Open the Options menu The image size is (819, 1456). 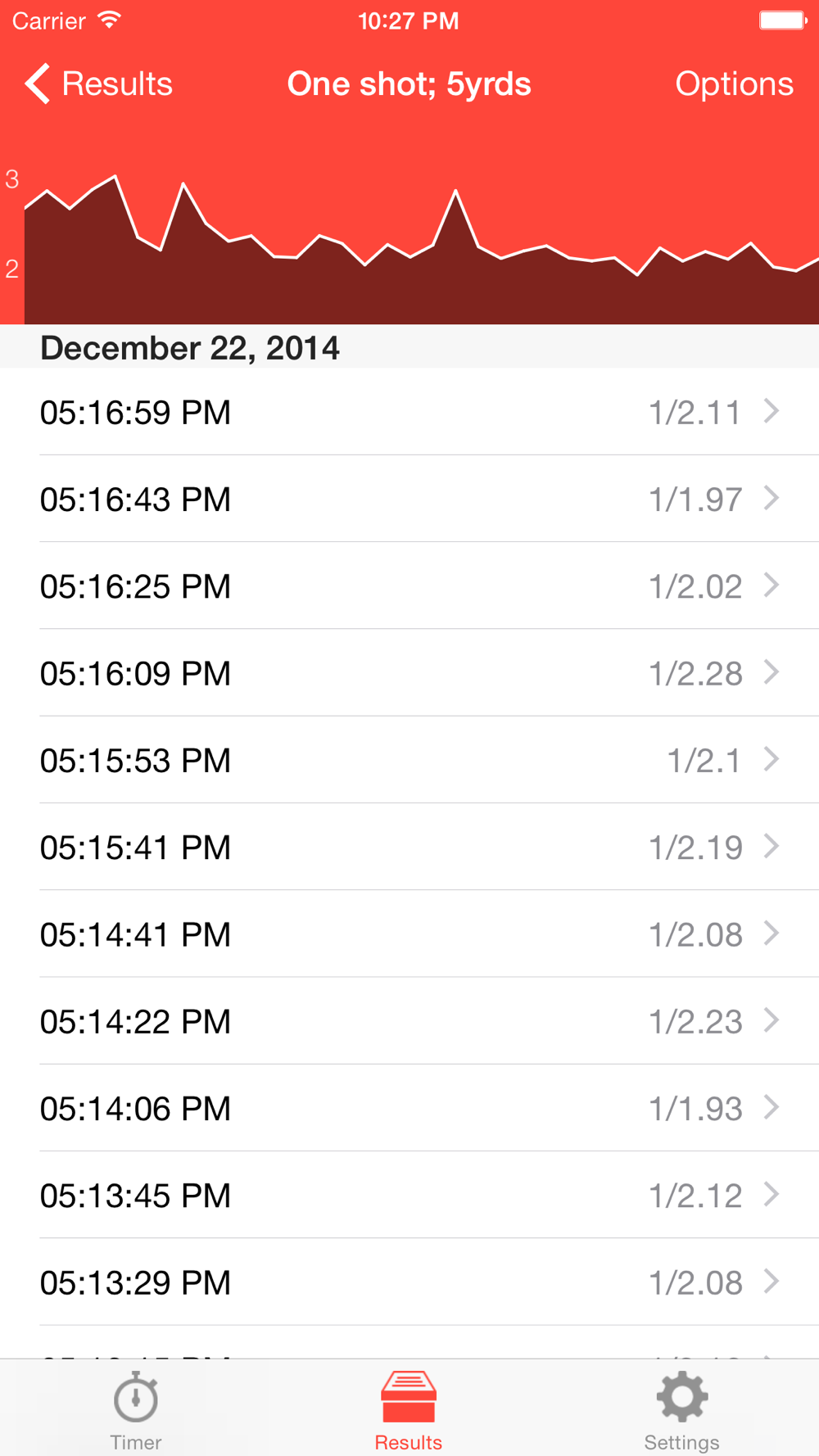(733, 84)
